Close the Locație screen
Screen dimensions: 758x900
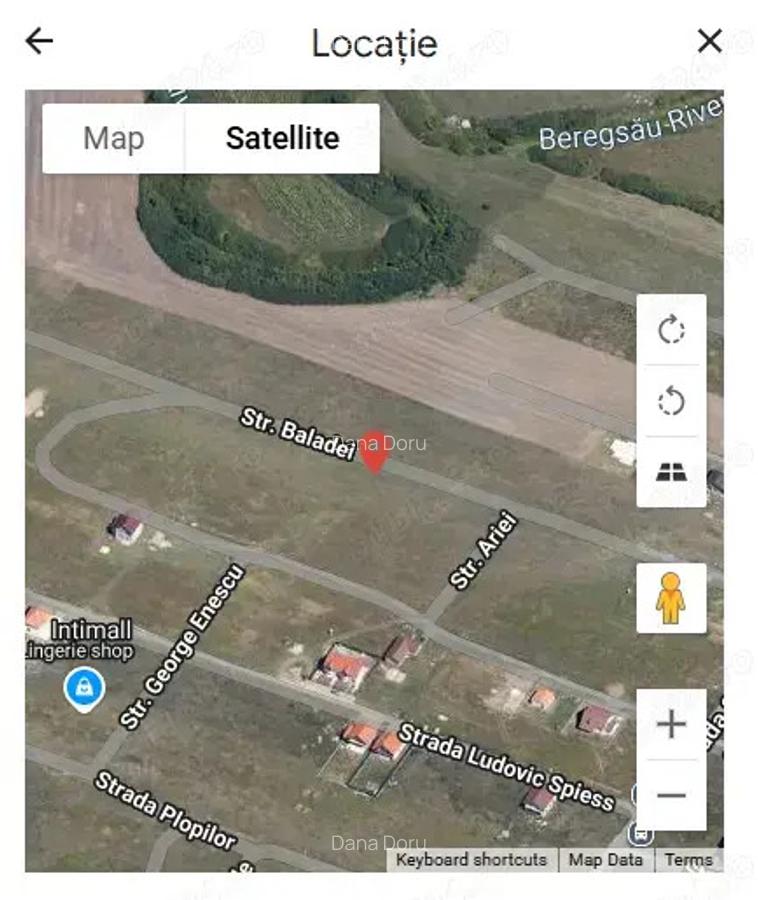pyautogui.click(x=709, y=41)
